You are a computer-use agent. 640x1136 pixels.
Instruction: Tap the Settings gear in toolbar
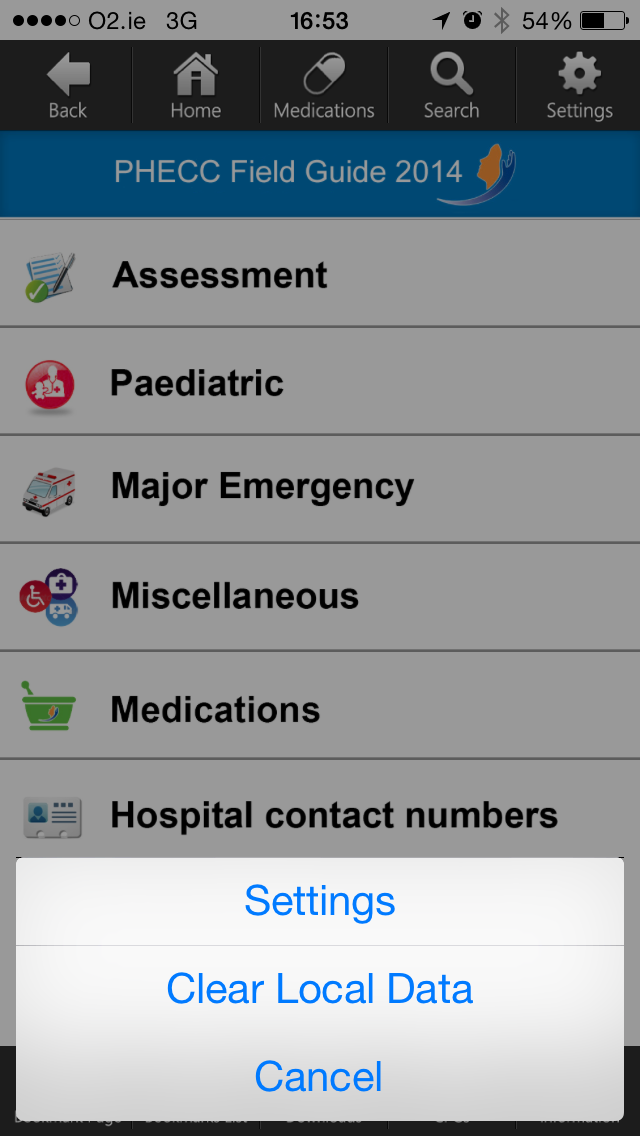tap(578, 85)
